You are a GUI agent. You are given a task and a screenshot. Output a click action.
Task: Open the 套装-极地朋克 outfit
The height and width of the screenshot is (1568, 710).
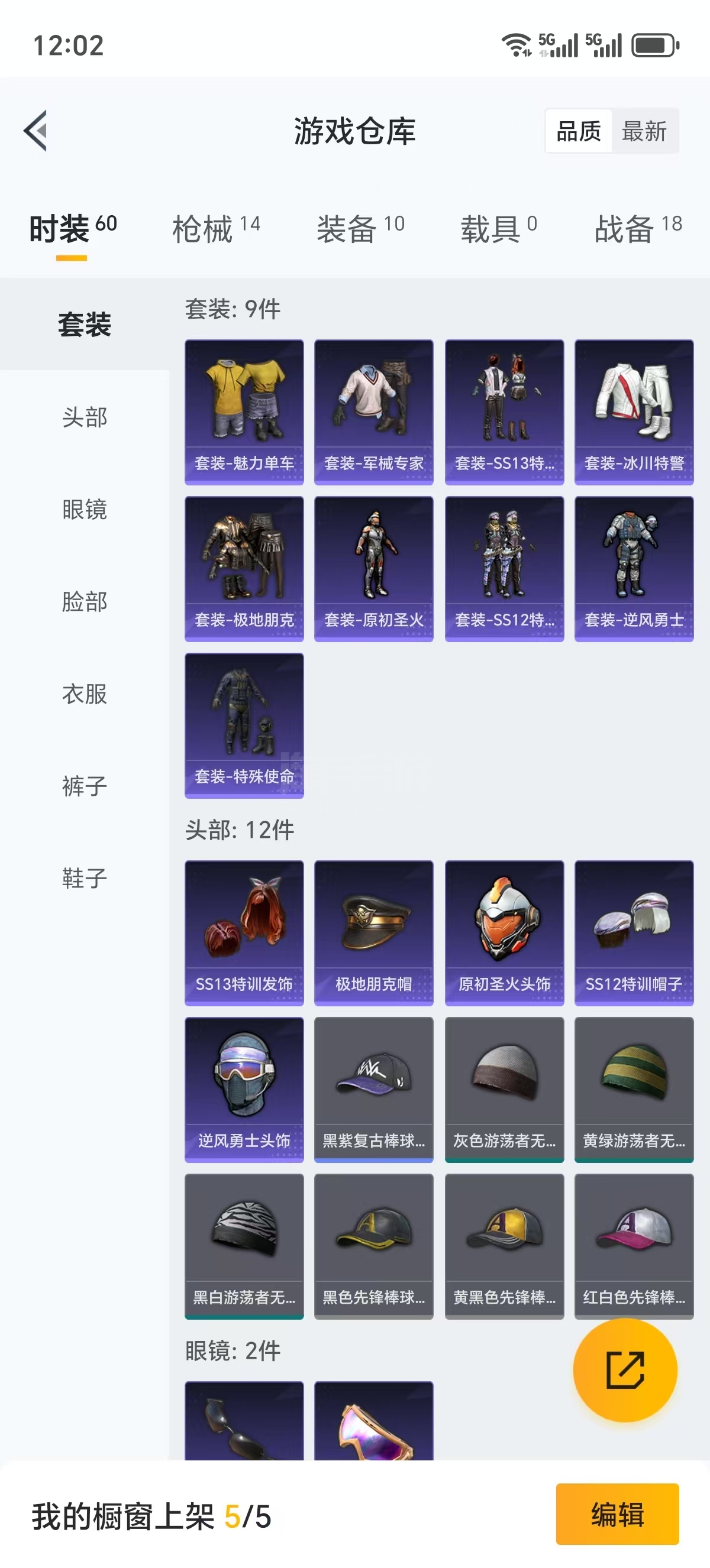(x=244, y=569)
